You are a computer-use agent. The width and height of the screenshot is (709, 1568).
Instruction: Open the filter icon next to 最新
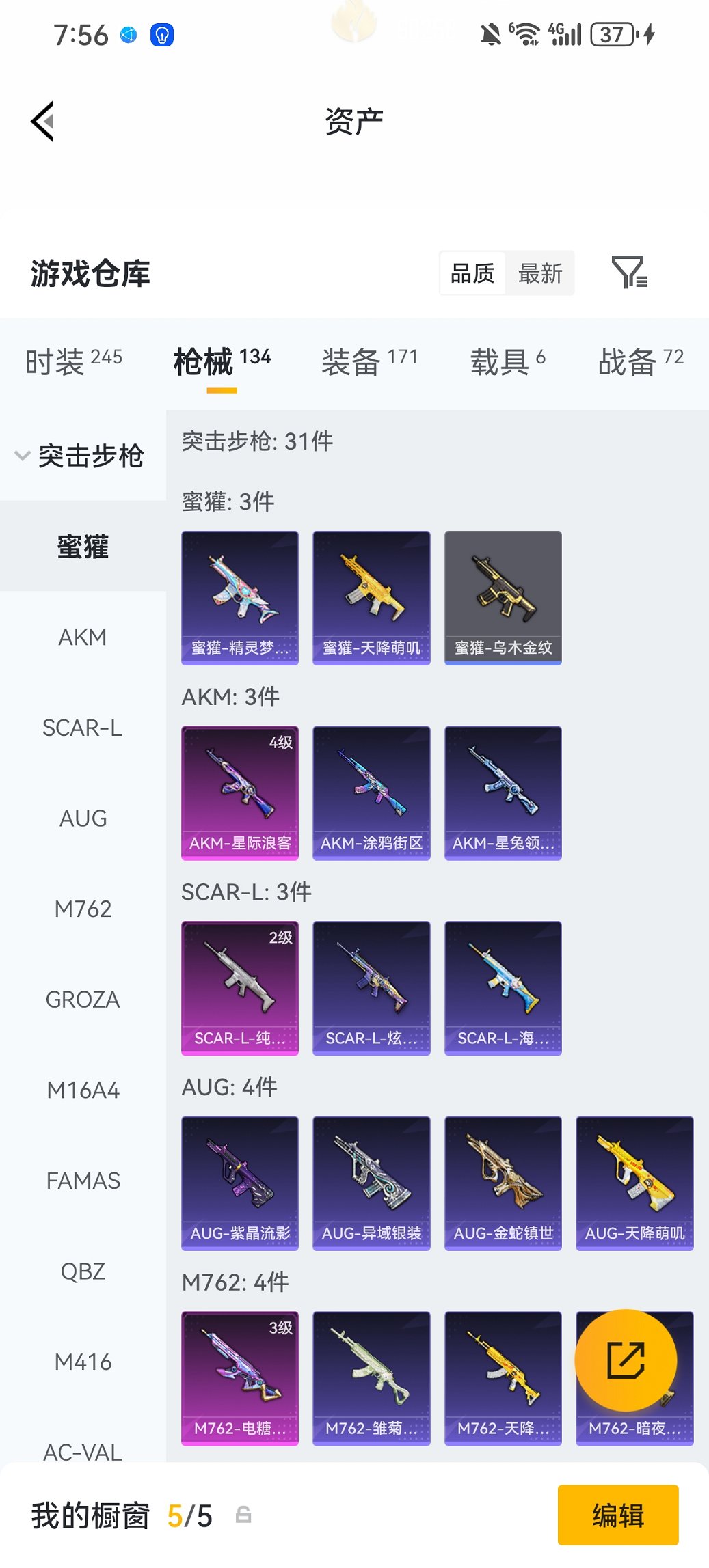pos(629,273)
